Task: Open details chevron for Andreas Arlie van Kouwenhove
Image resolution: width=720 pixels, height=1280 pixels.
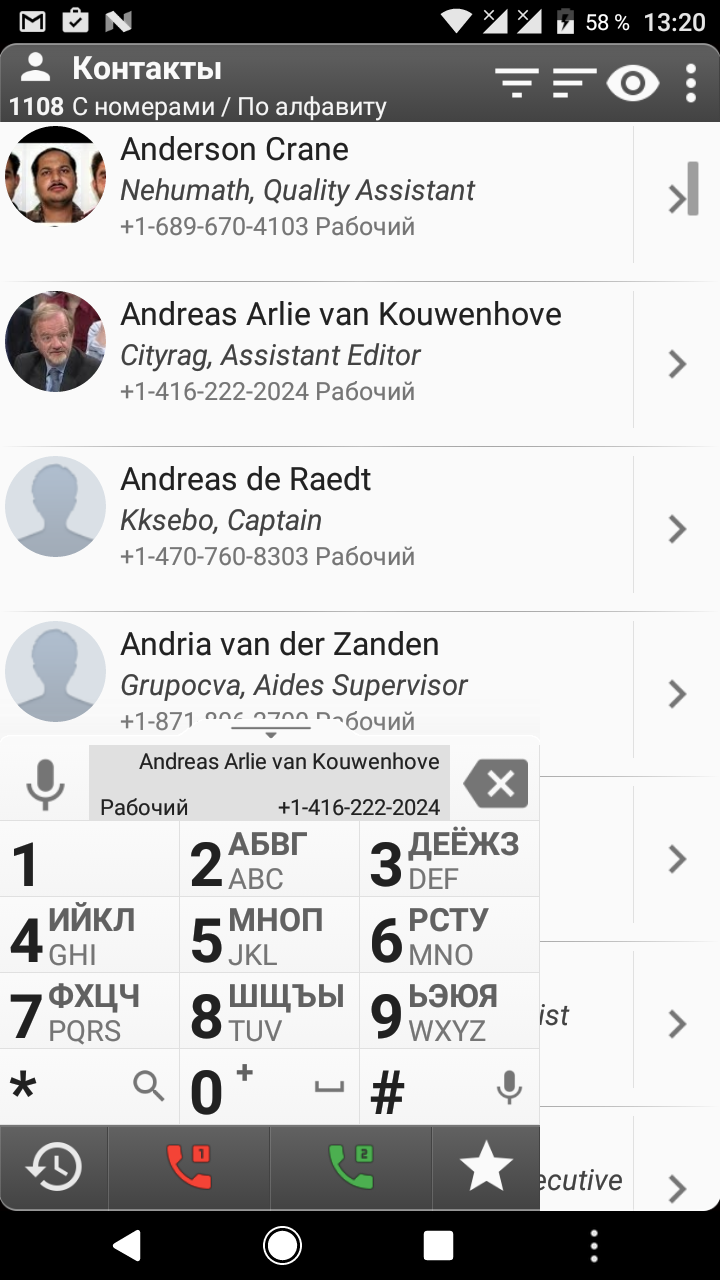Action: [677, 364]
